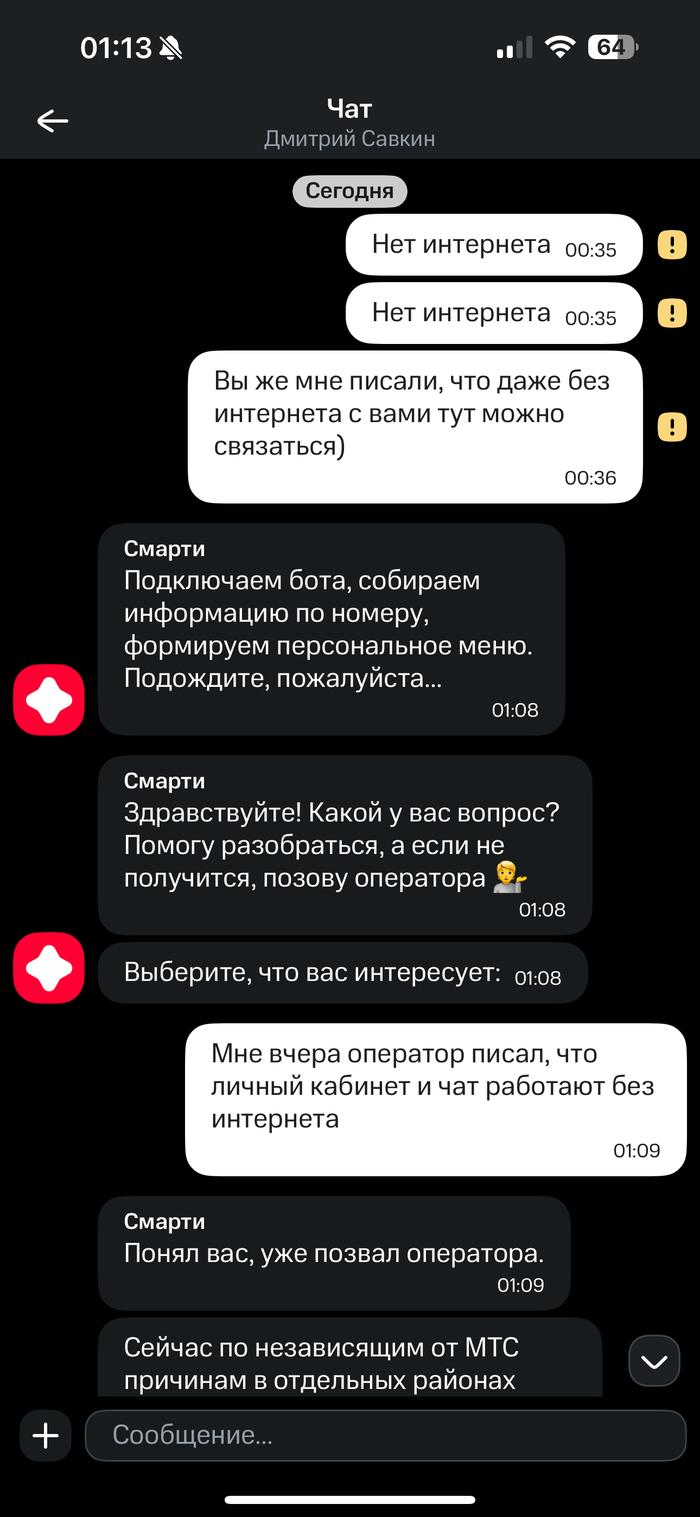
Task: Tap error icon beside first Нет интернета 00:35 message
Action: pyautogui.click(x=671, y=244)
